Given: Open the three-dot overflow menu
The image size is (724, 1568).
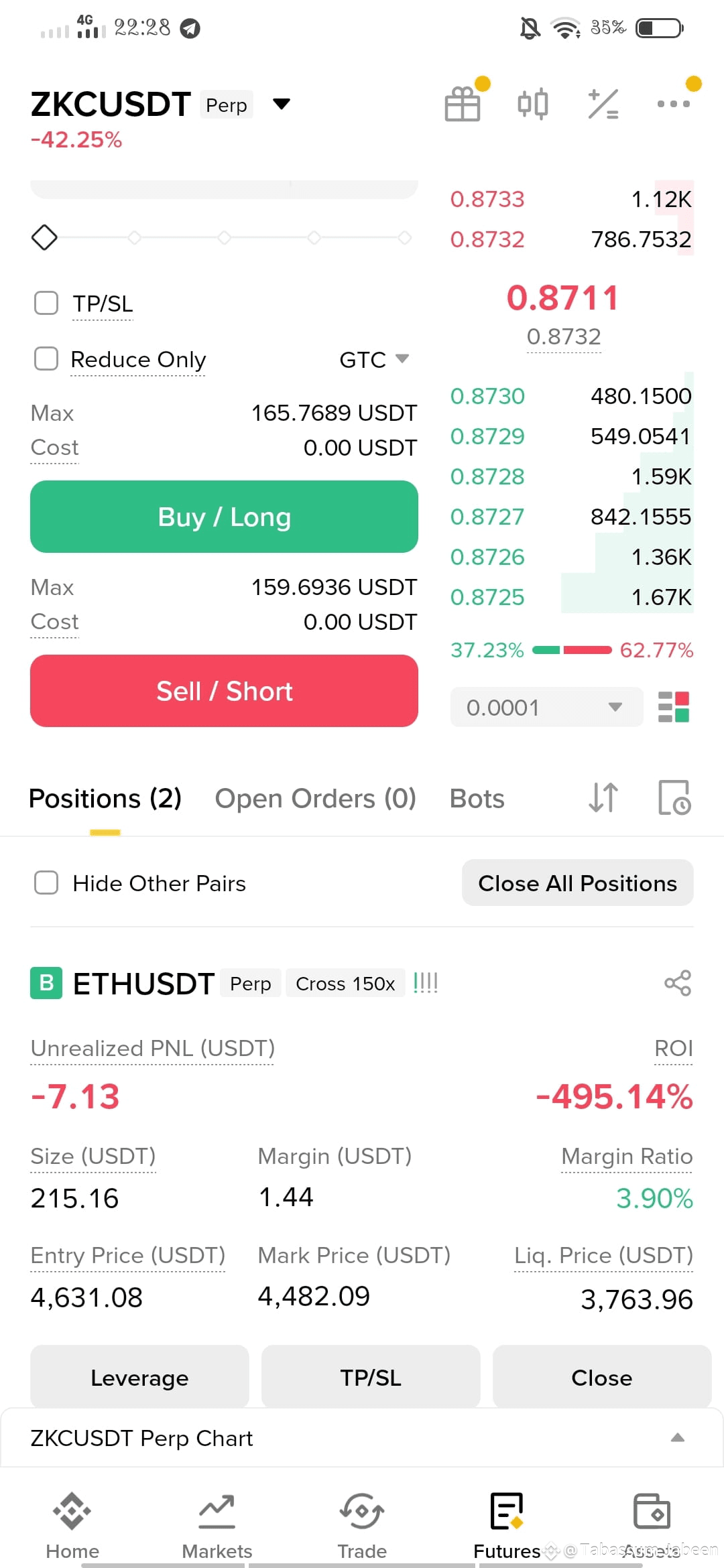Looking at the screenshot, I should (674, 104).
